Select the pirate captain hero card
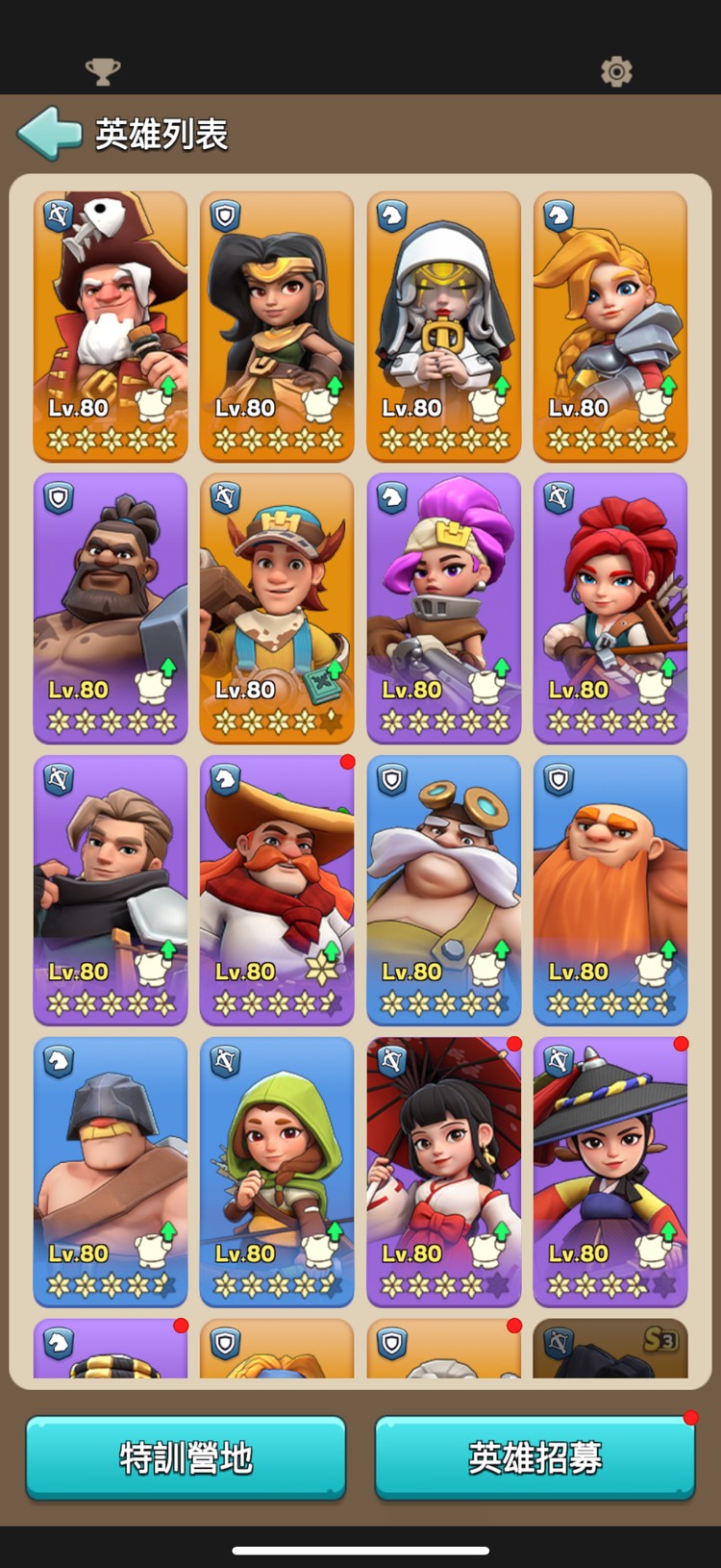 (x=111, y=326)
